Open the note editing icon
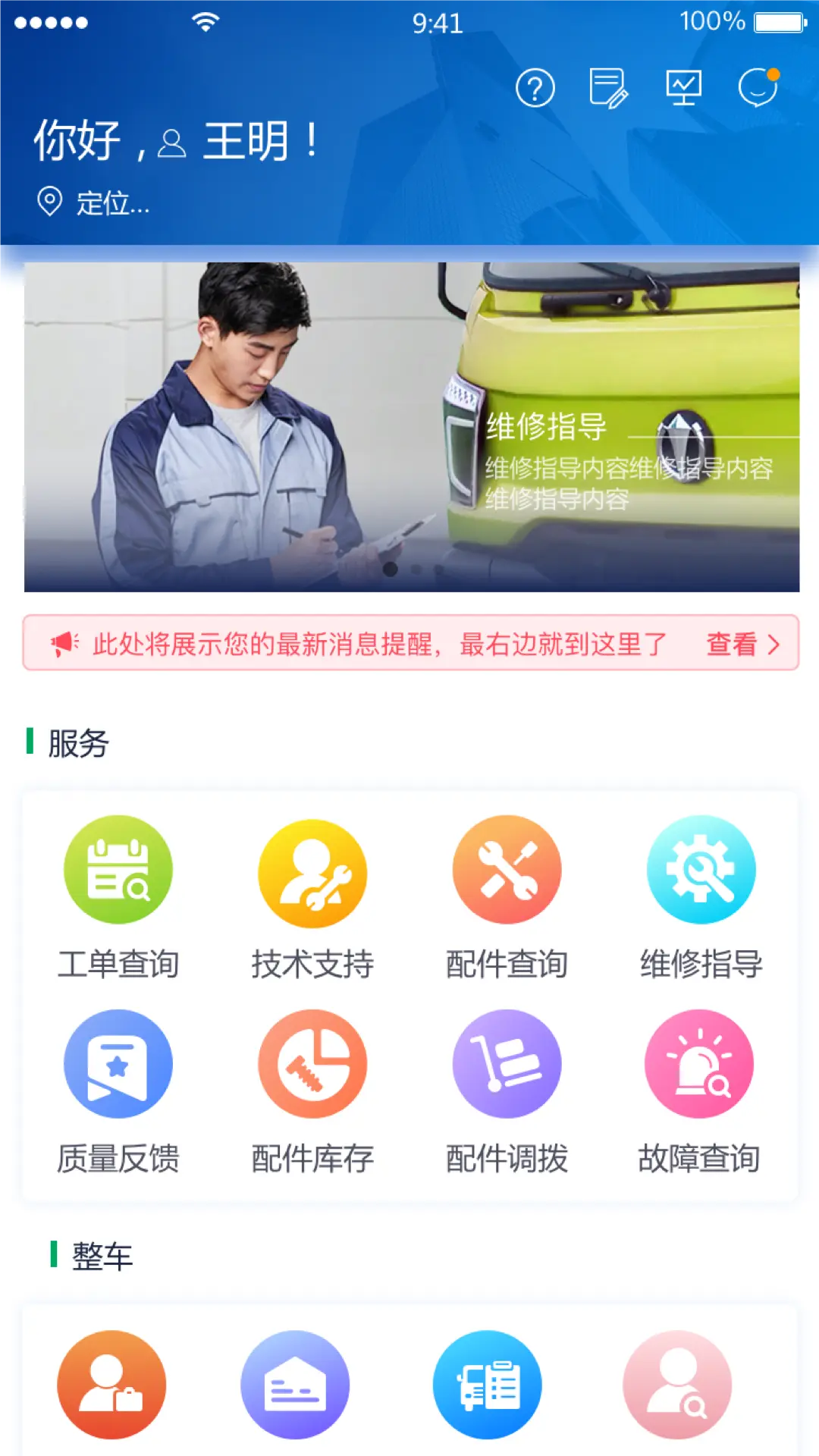 click(609, 88)
